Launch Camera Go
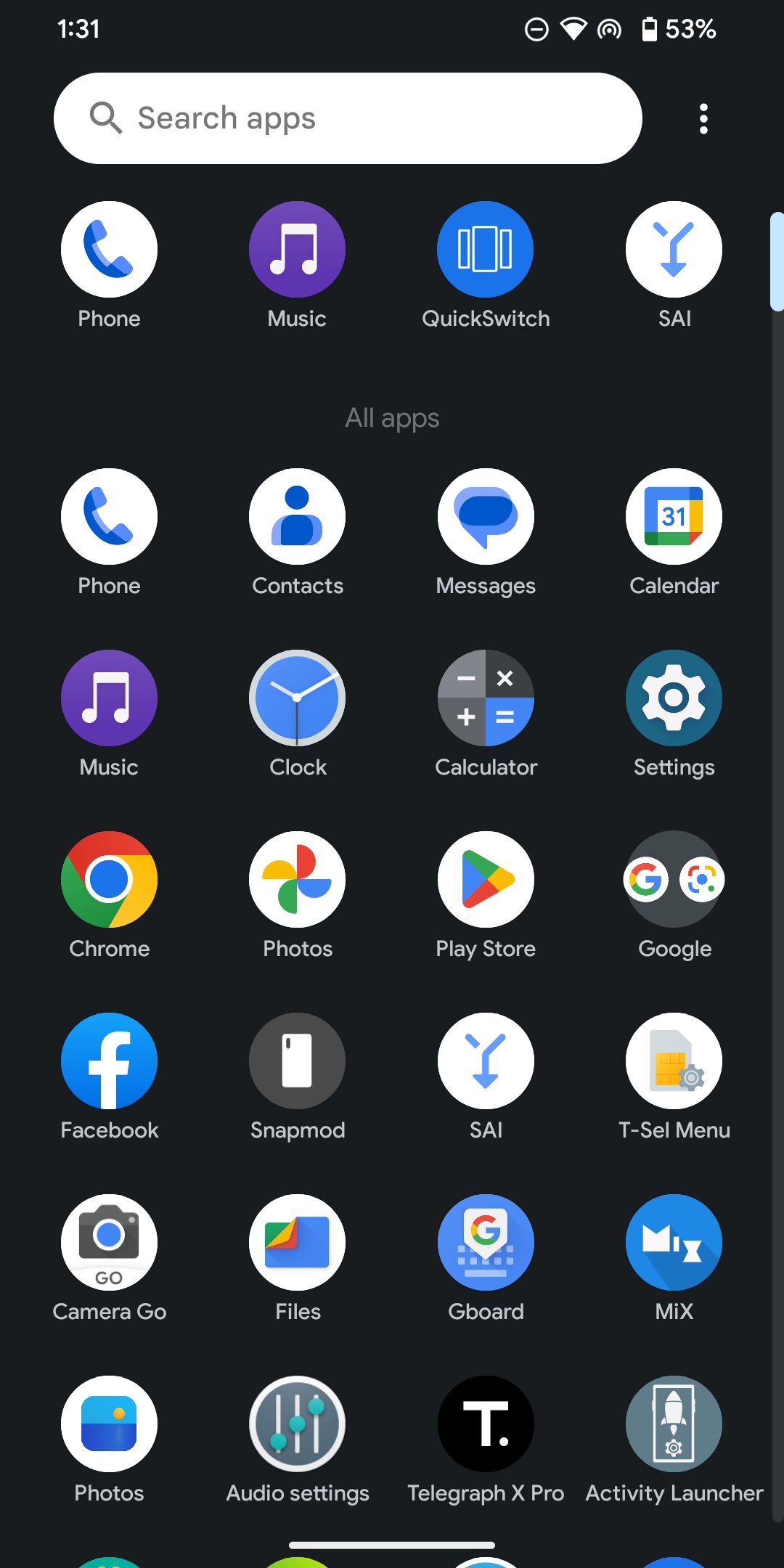 [x=109, y=1242]
